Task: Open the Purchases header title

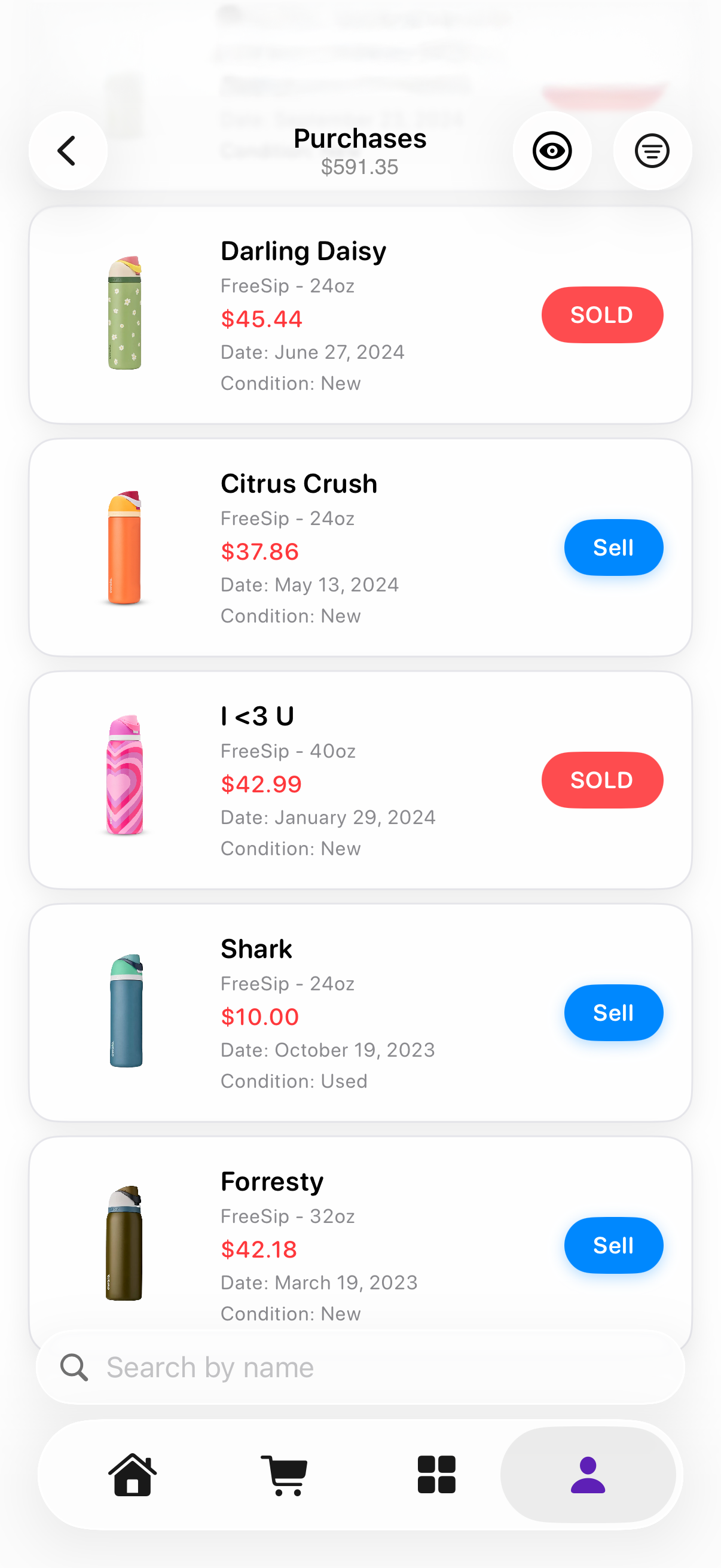Action: pyautogui.click(x=360, y=139)
